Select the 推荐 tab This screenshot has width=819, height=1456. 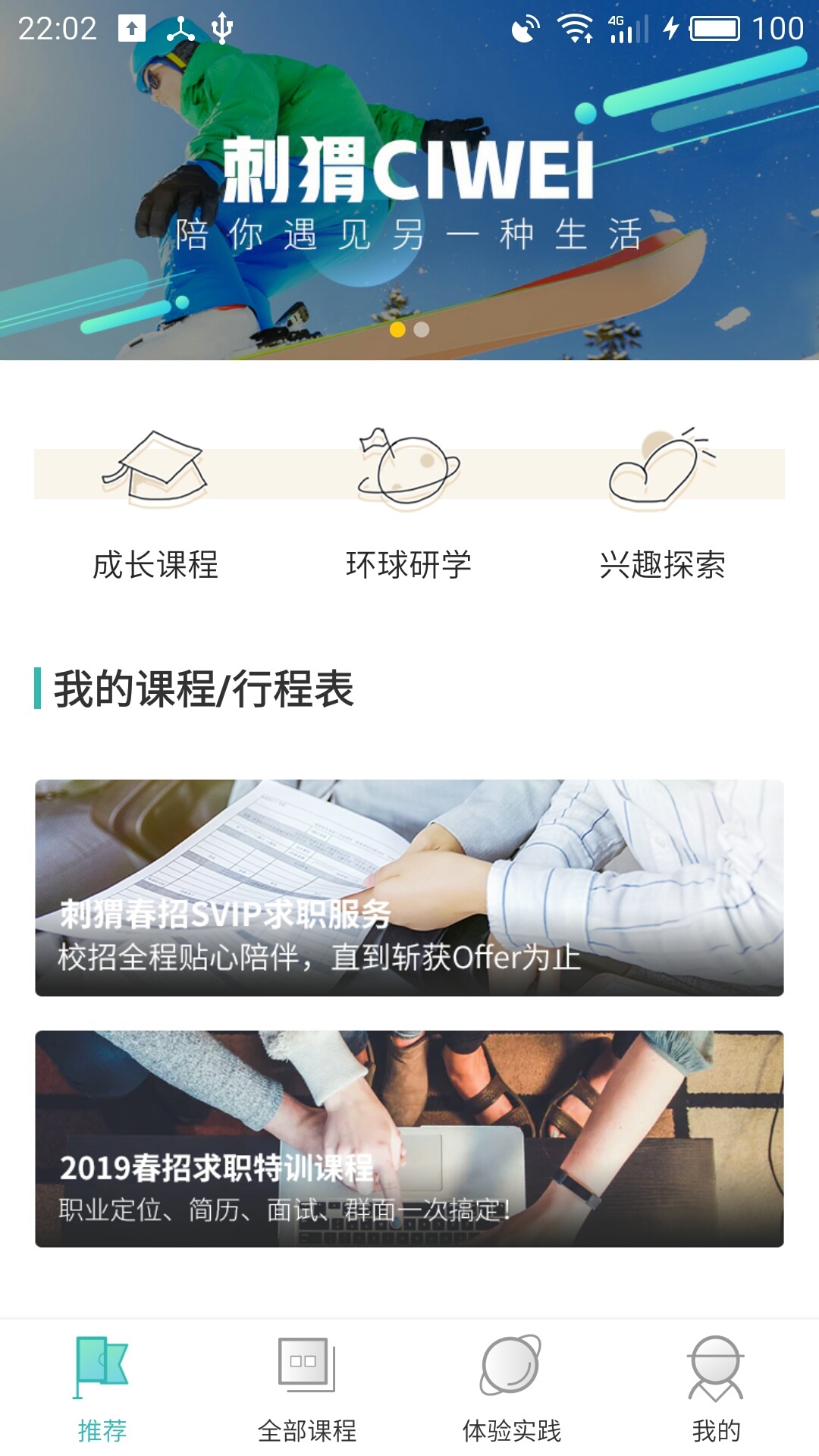102,1389
